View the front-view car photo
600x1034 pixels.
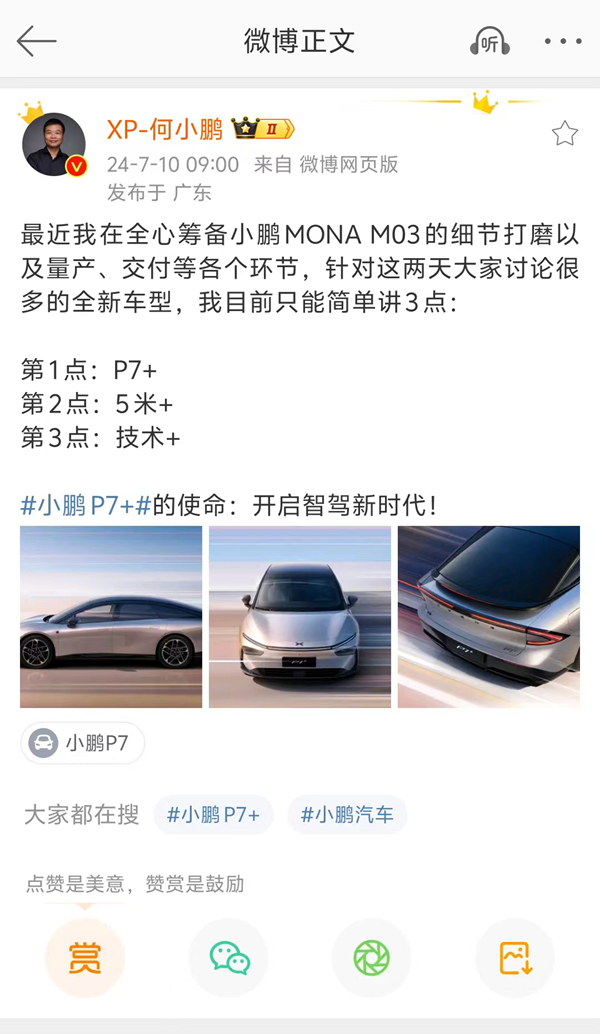click(299, 617)
